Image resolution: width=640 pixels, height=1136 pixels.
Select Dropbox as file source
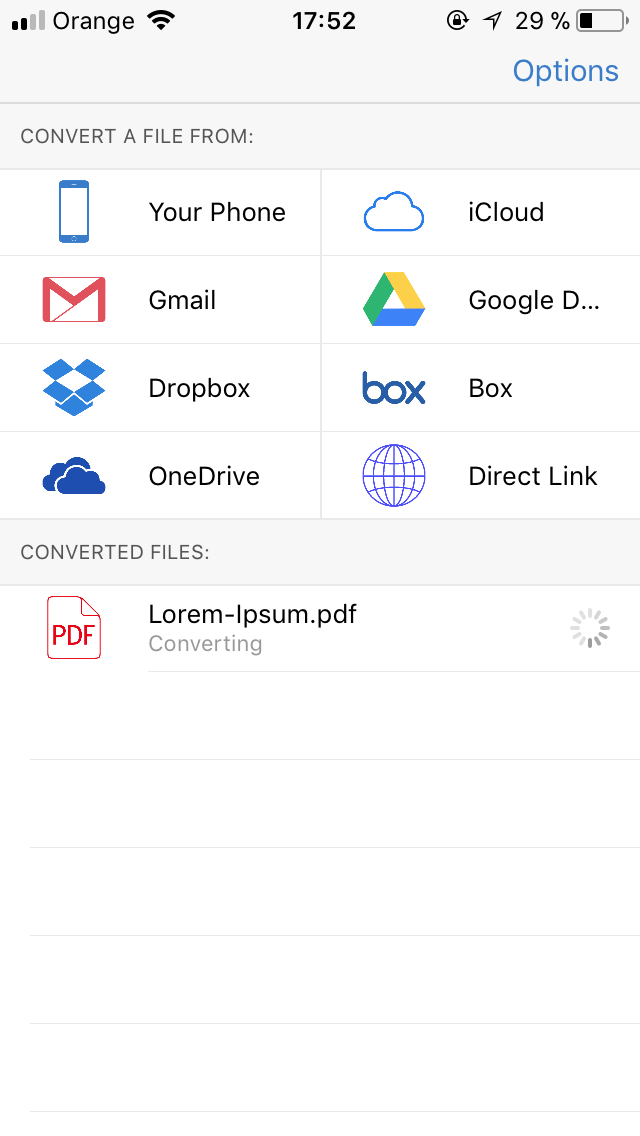(159, 388)
